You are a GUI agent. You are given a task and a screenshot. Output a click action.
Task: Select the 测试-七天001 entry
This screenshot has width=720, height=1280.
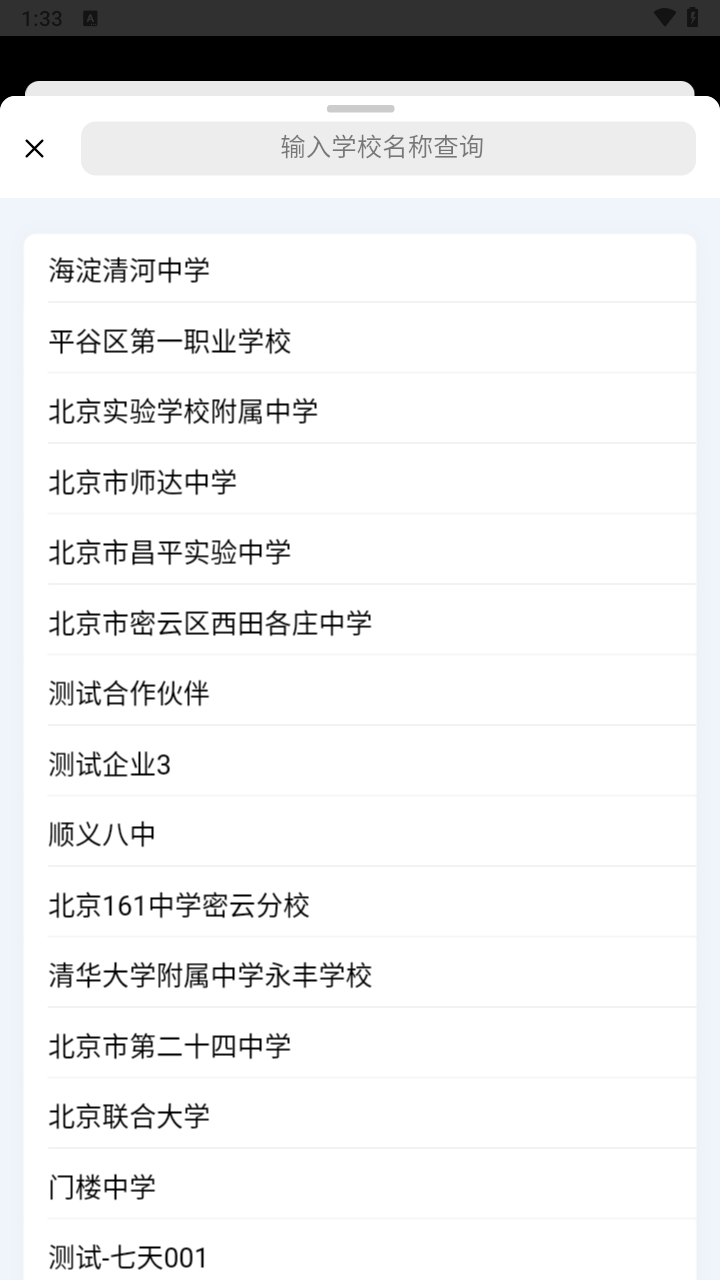point(128,1257)
